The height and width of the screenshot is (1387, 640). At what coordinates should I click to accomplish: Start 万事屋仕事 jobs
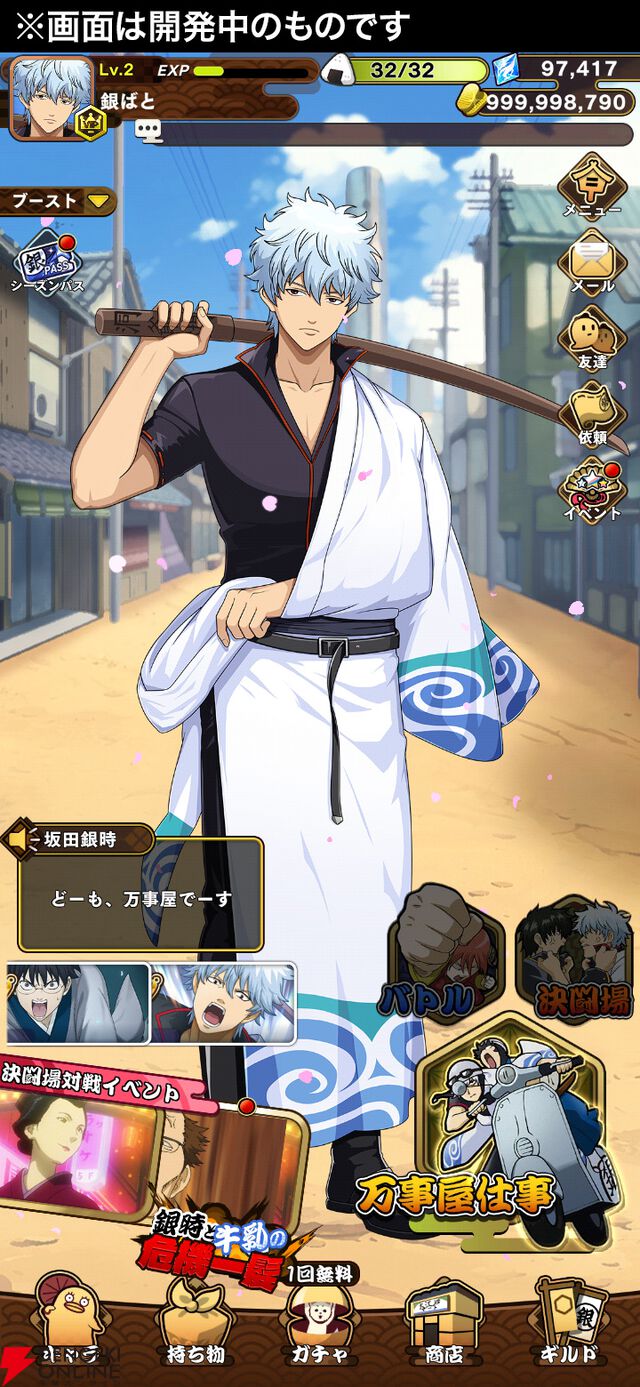tap(515, 1135)
